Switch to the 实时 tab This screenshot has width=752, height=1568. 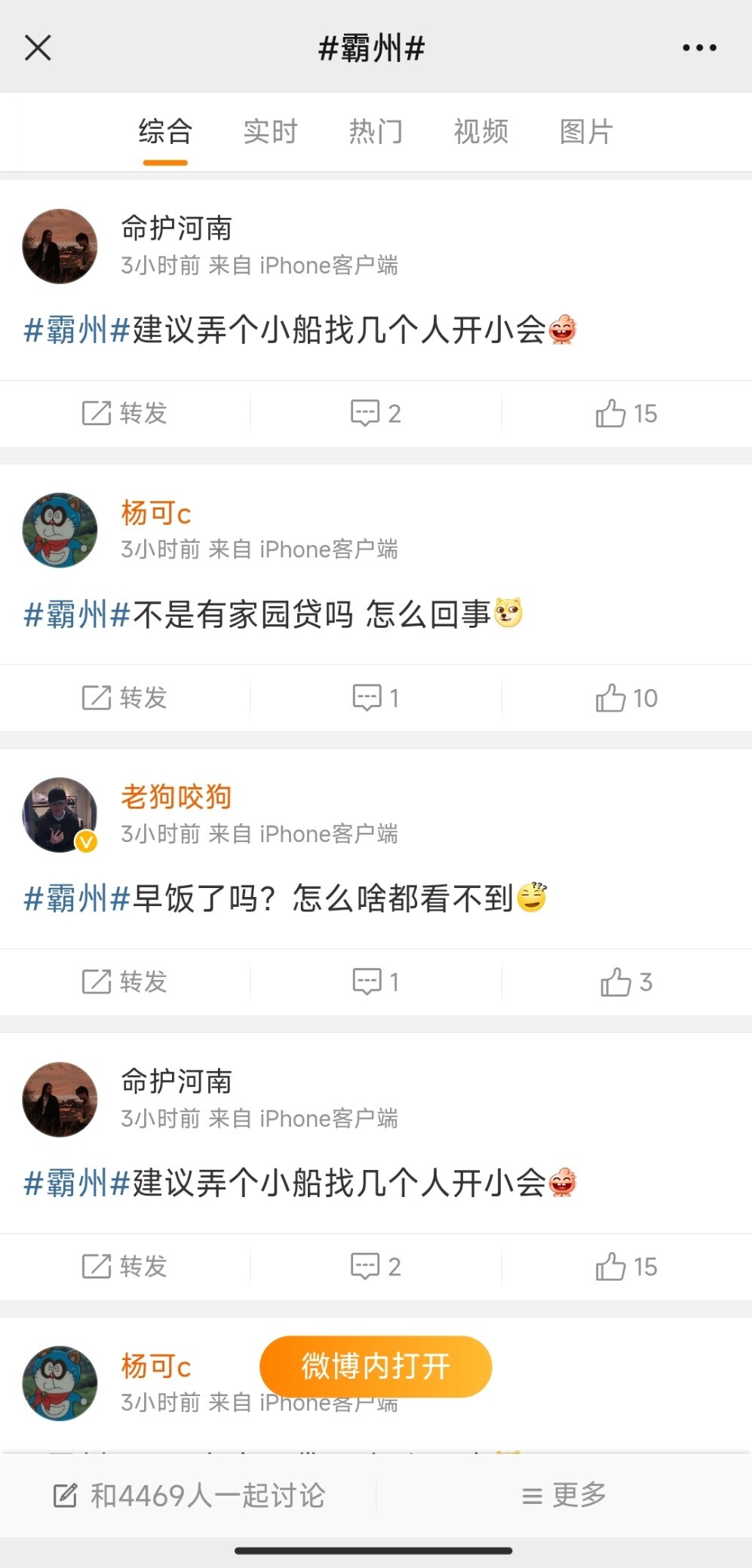pos(270,132)
